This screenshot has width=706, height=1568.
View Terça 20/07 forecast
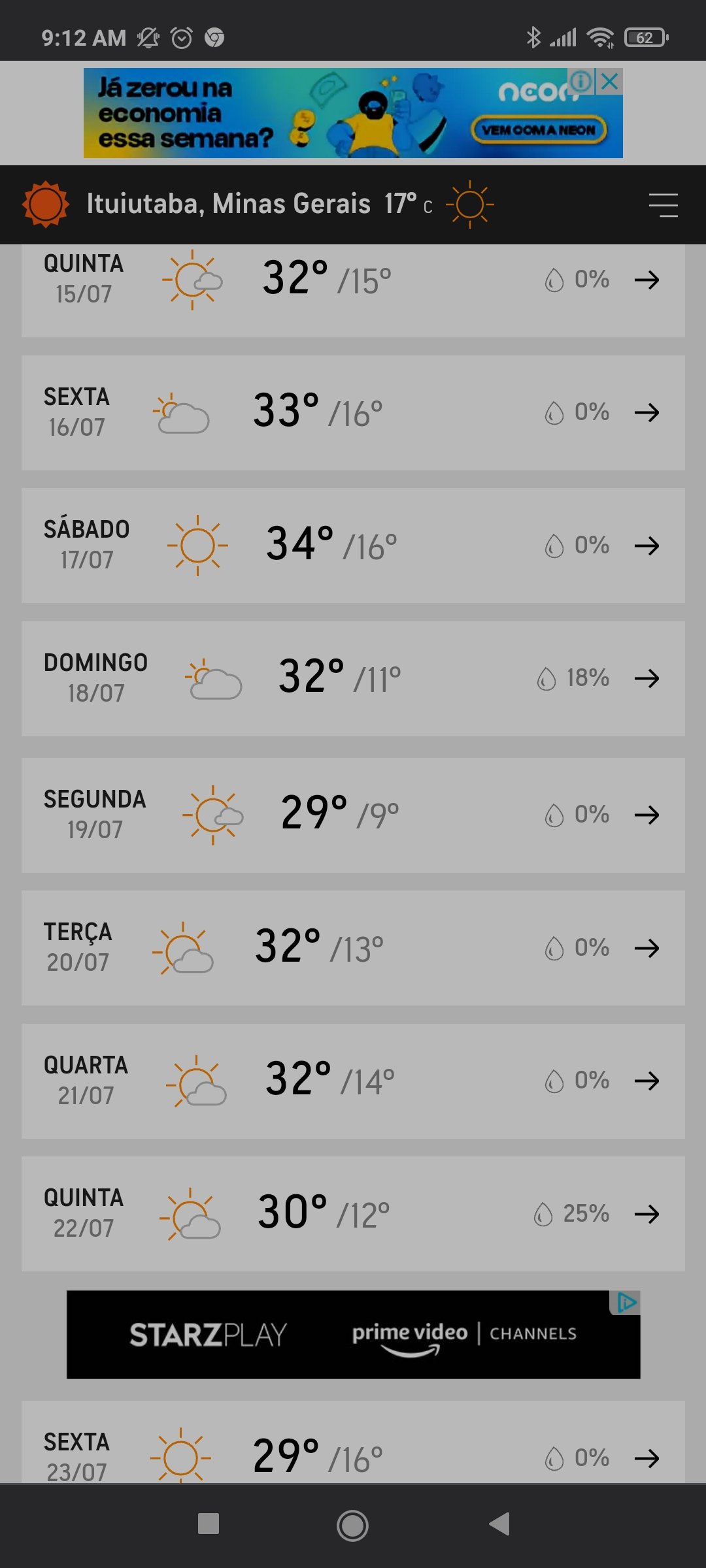353,948
